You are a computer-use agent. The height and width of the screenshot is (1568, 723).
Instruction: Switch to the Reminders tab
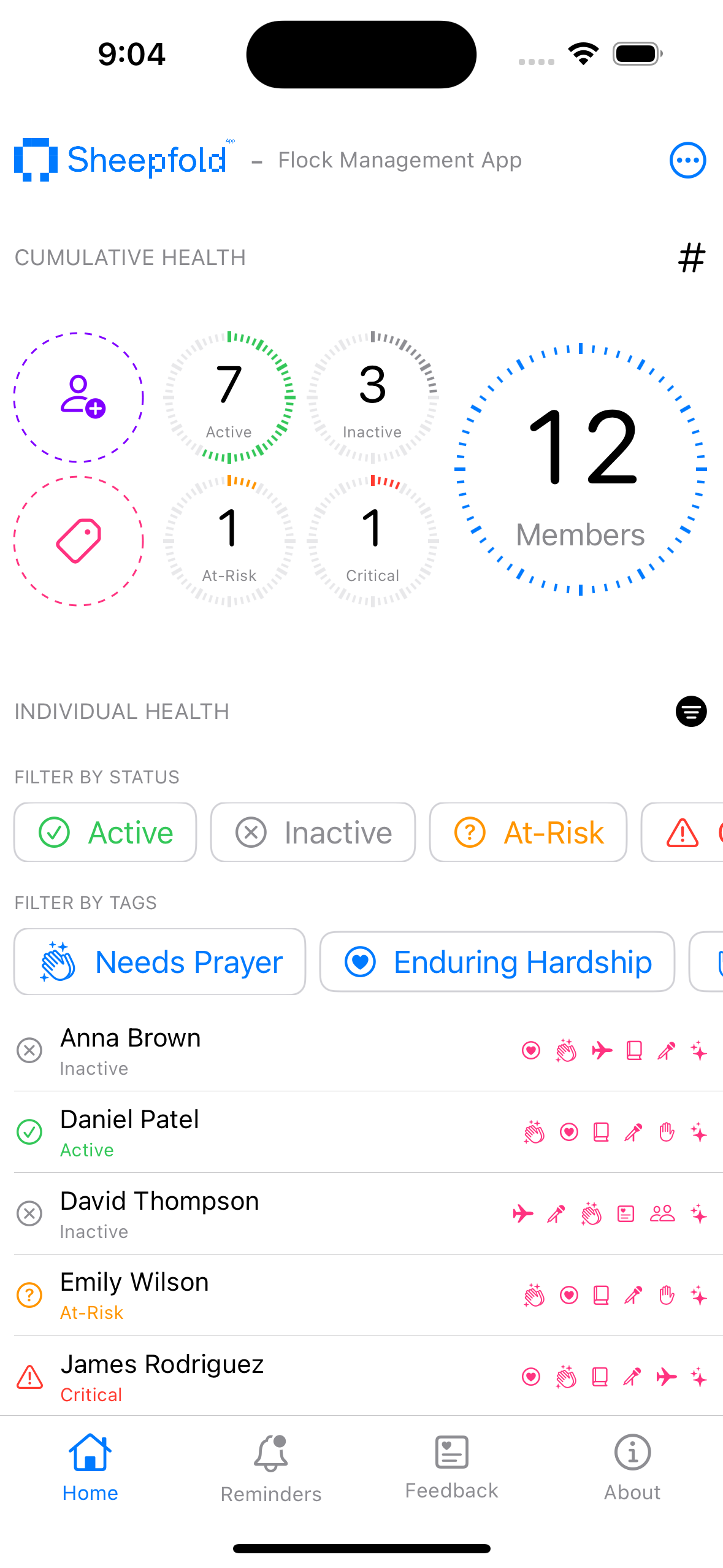(271, 1469)
